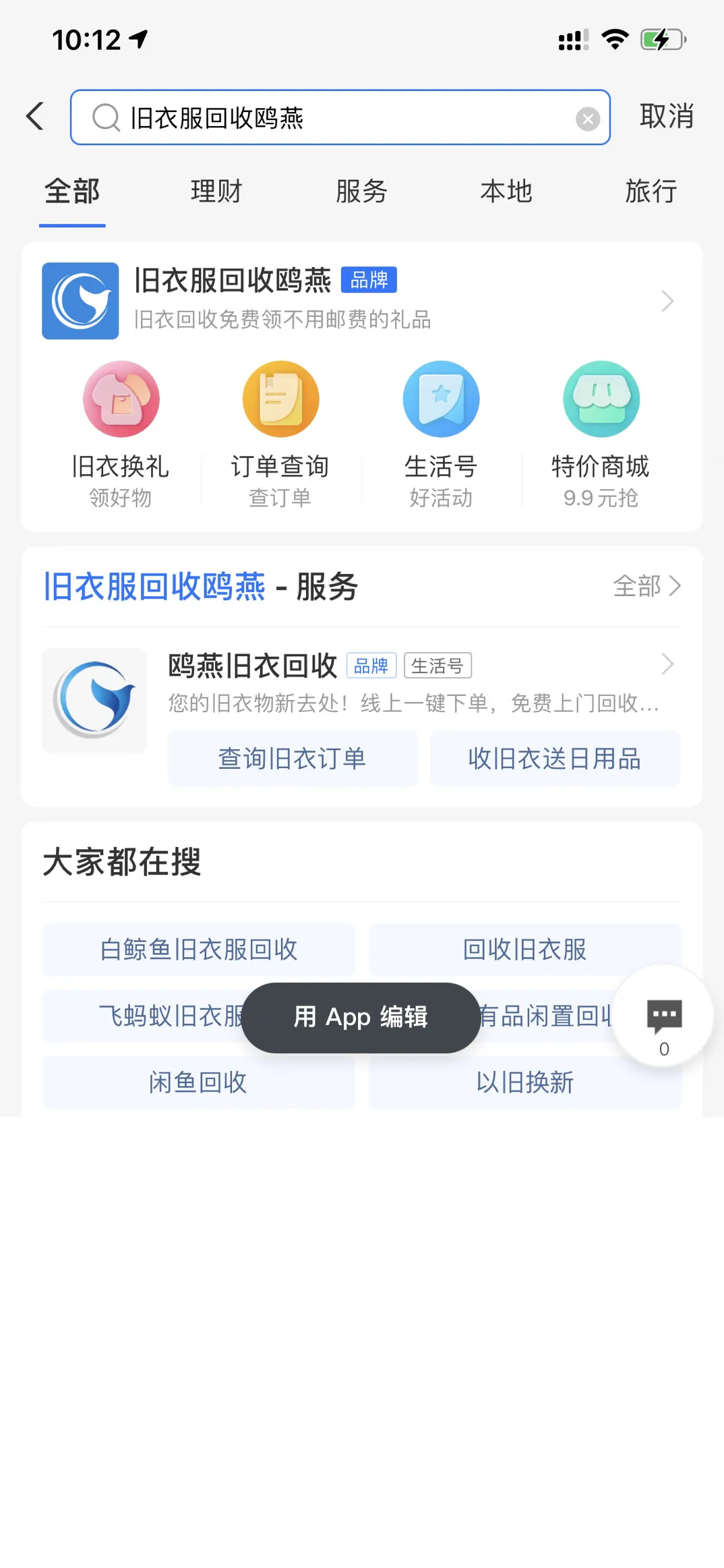Open the 订单查询 shortcut

coord(280,435)
